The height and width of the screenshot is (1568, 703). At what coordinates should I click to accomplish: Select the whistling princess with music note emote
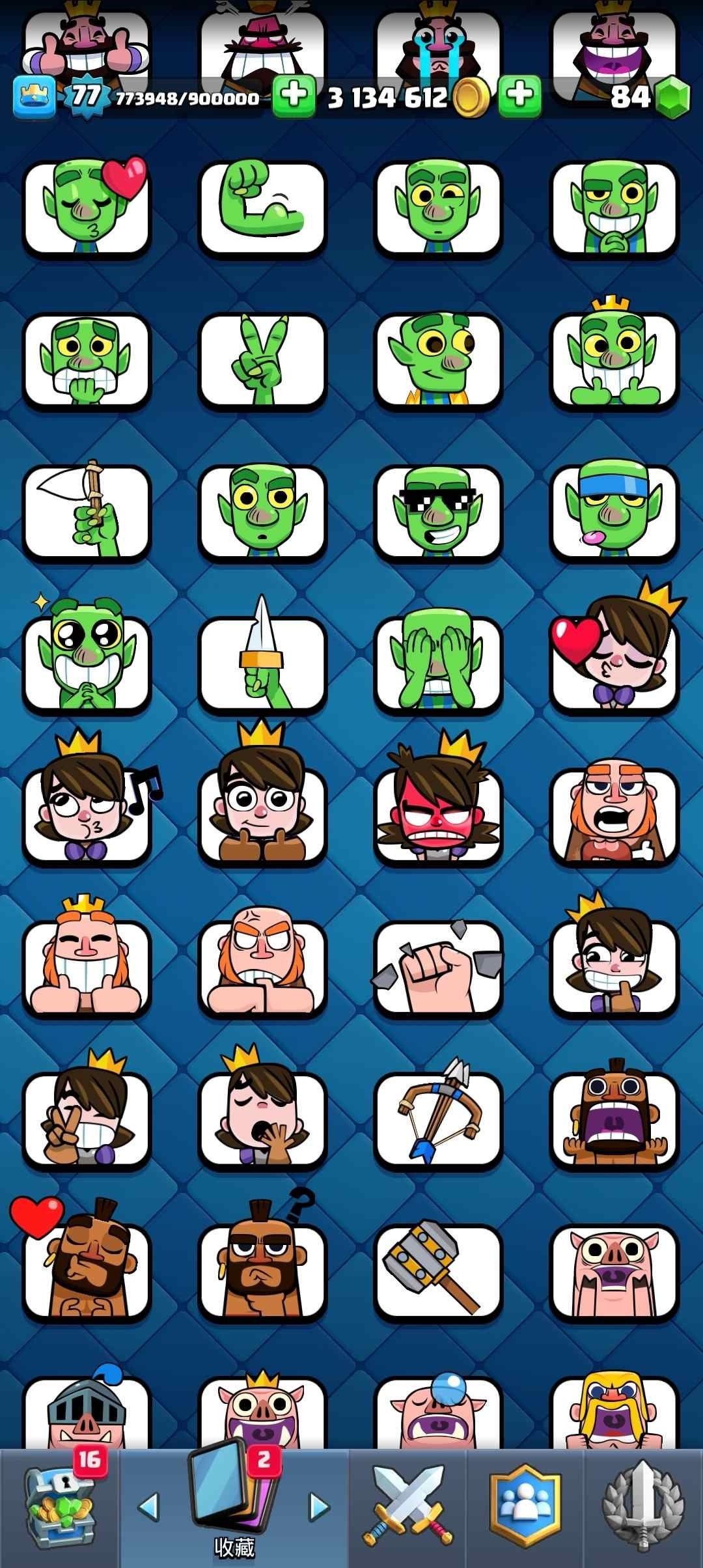pos(87,816)
